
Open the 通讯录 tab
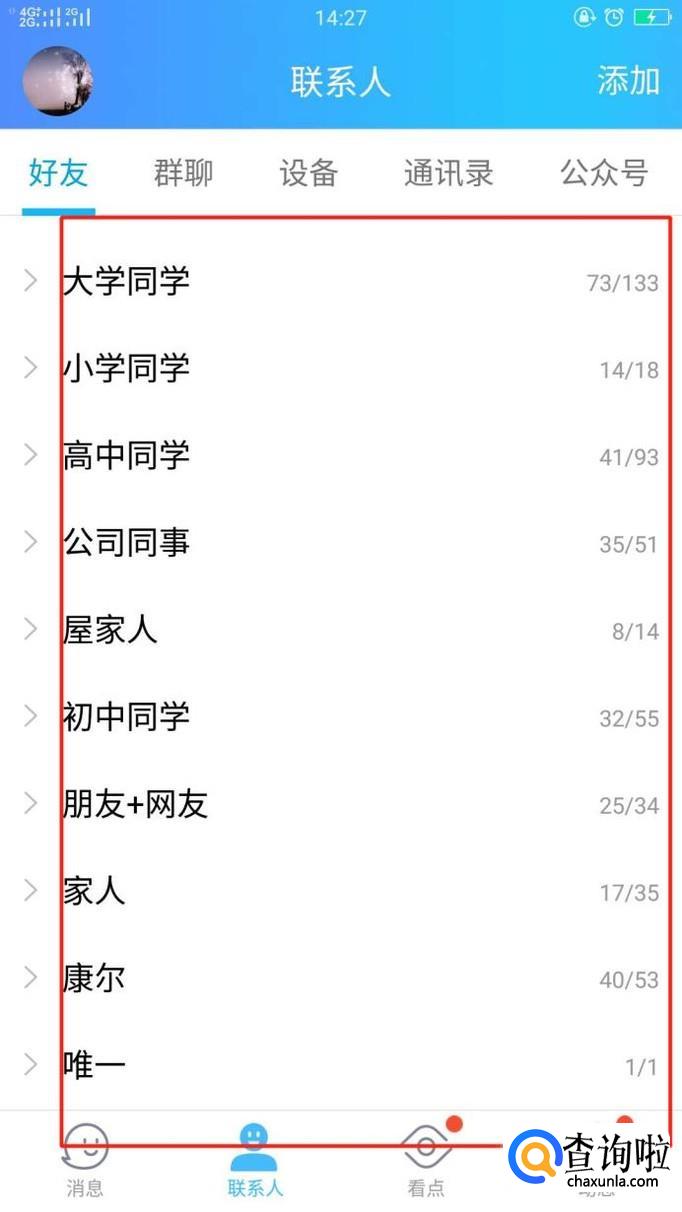[x=448, y=173]
